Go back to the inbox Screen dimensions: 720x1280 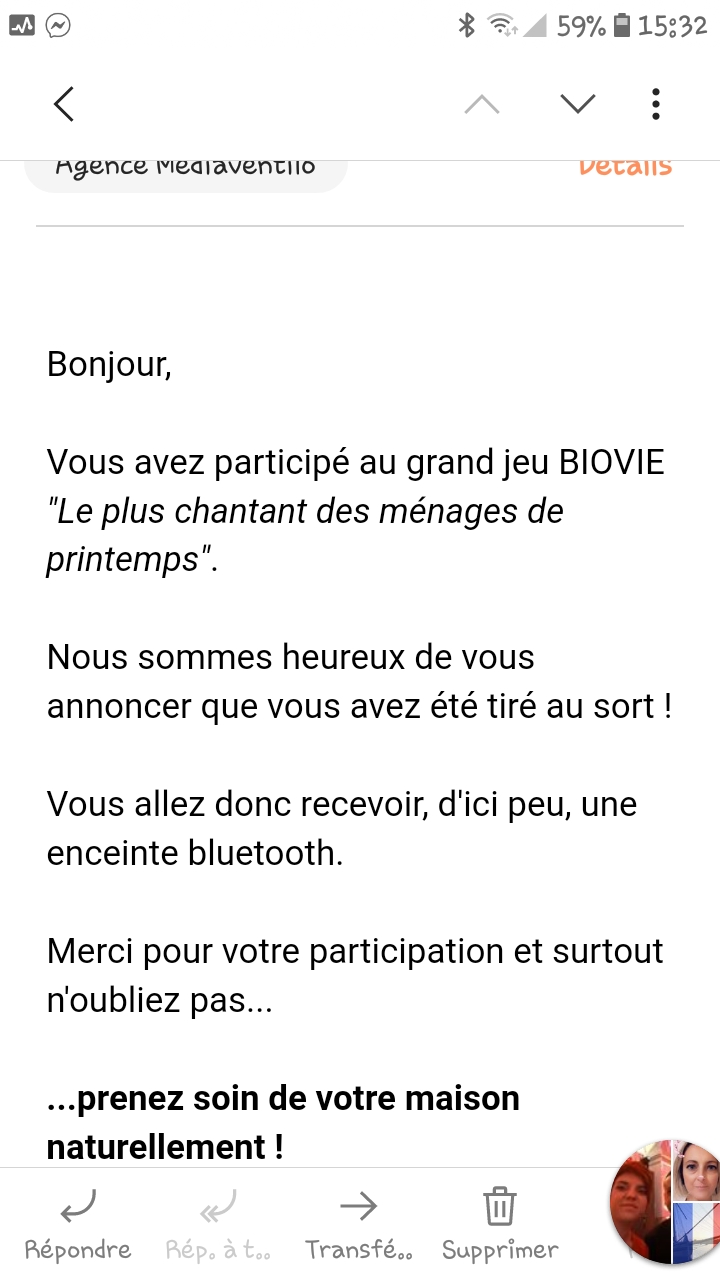pos(64,104)
